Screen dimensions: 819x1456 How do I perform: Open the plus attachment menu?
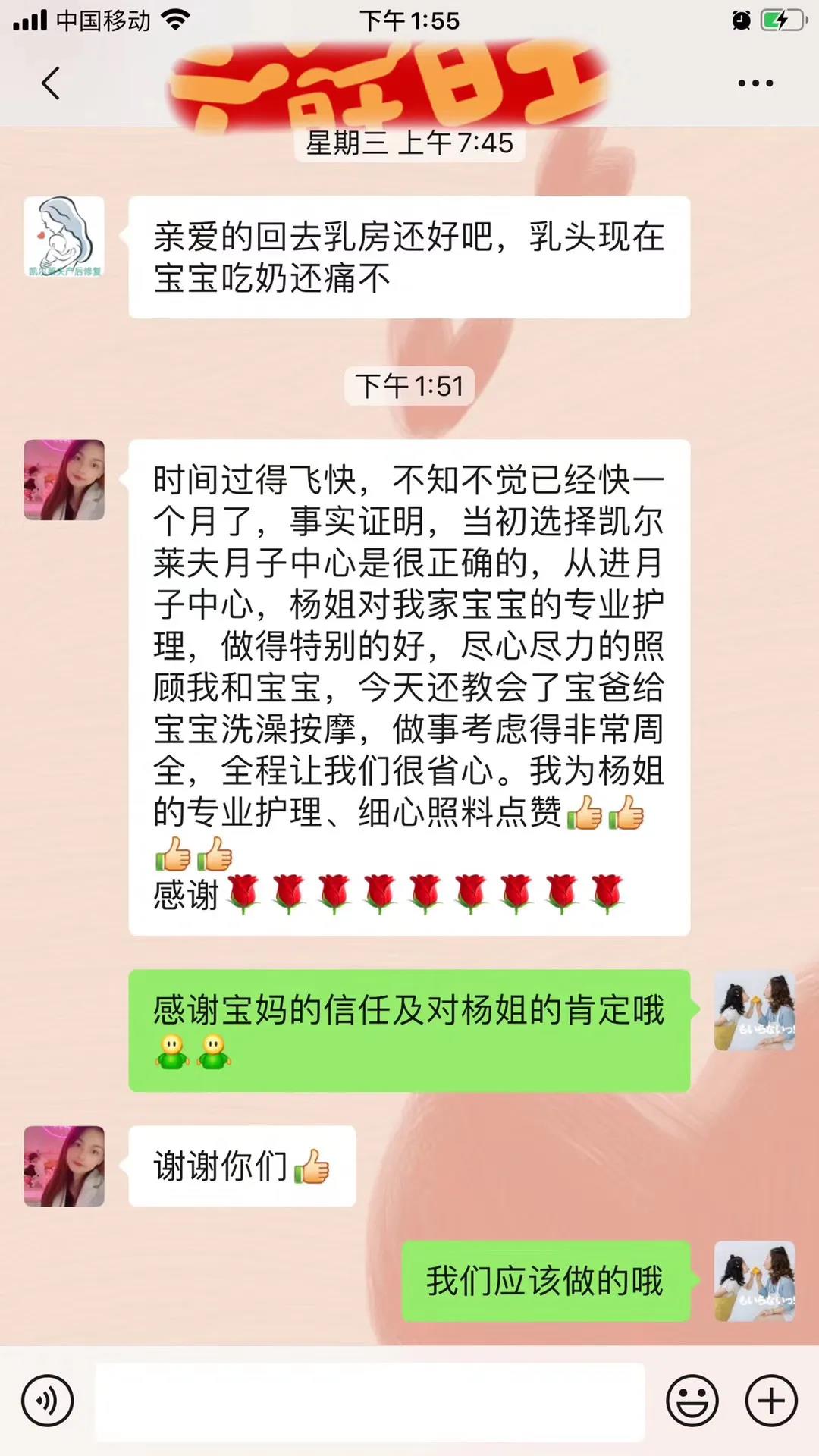pyautogui.click(x=771, y=1401)
